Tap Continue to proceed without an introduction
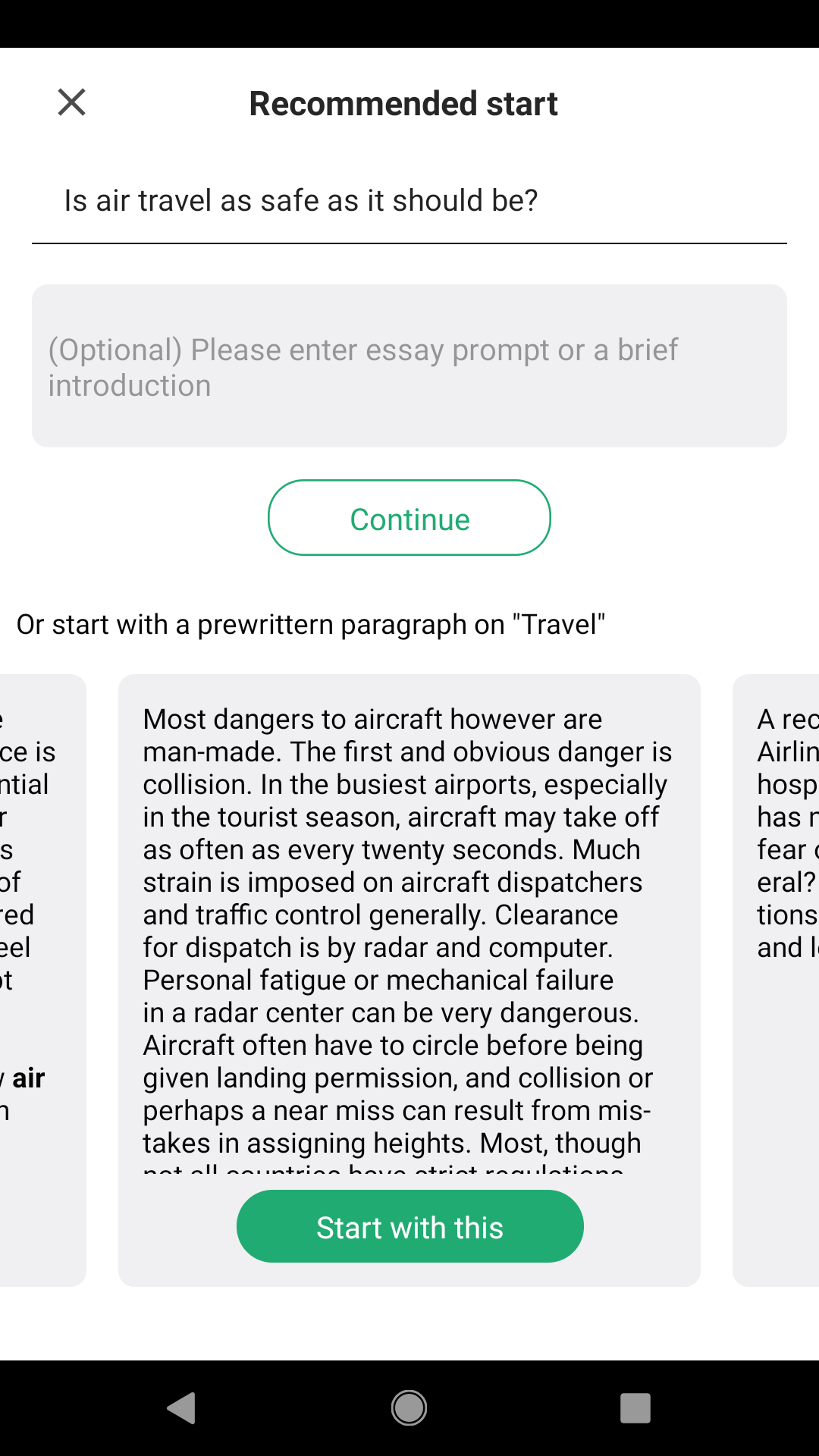The height and width of the screenshot is (1456, 819). tap(409, 518)
